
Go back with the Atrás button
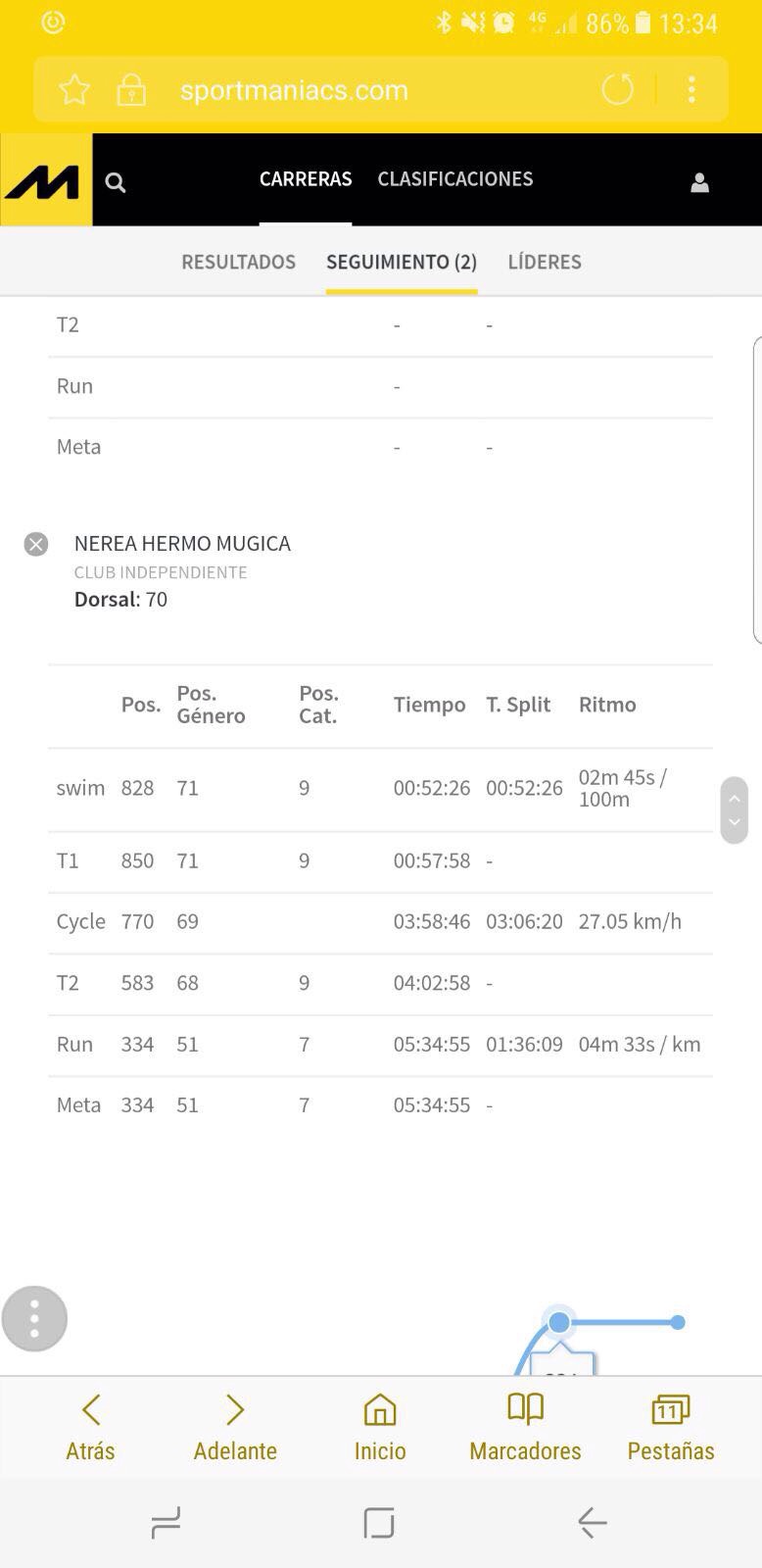point(90,1429)
